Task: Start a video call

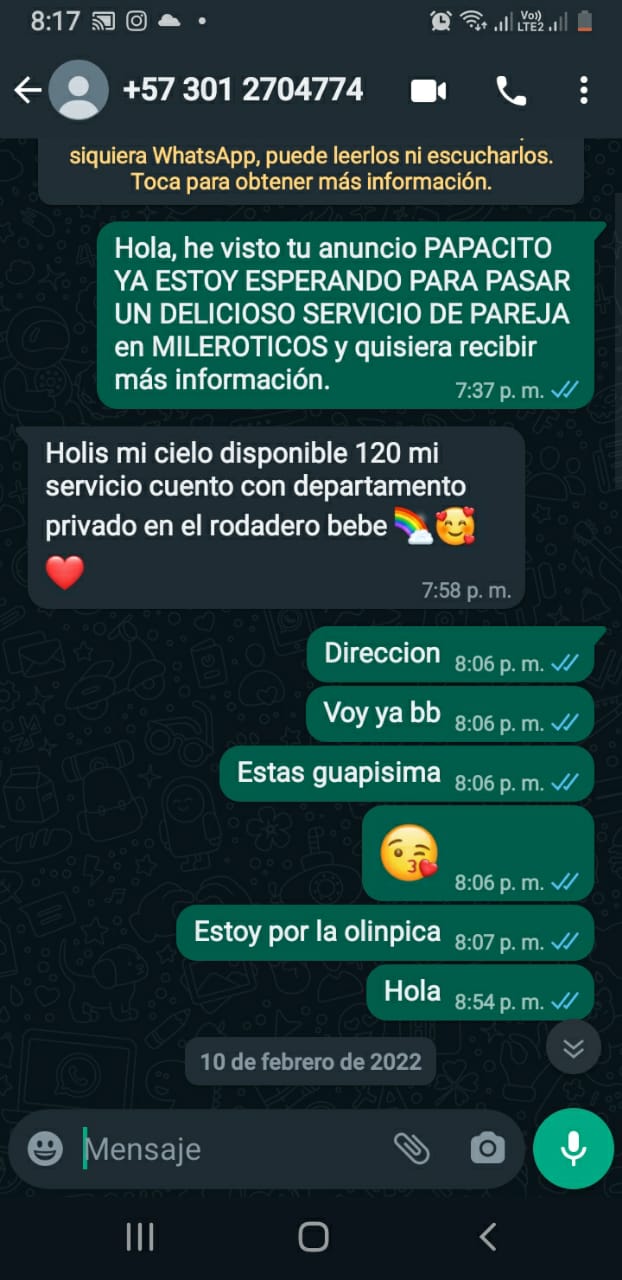Action: click(428, 91)
